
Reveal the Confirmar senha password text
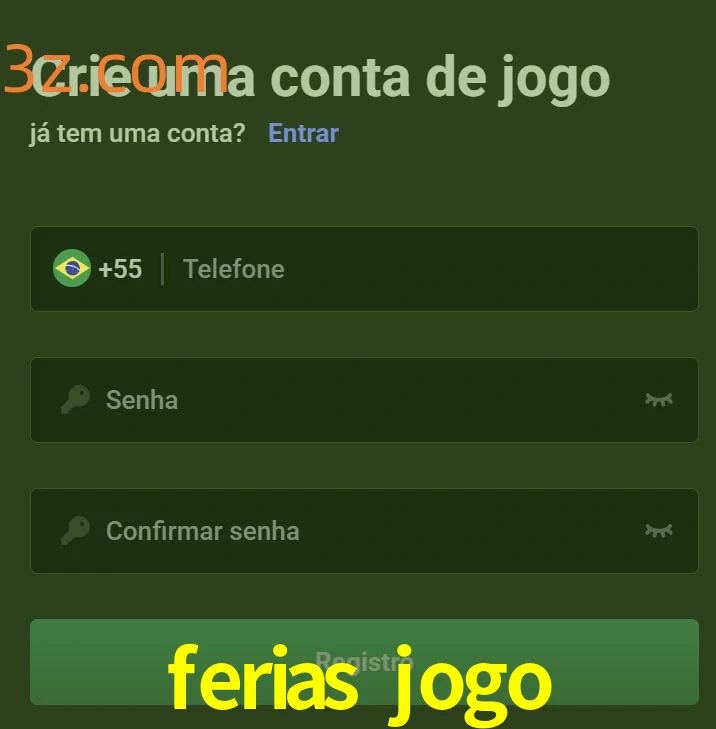tap(658, 531)
